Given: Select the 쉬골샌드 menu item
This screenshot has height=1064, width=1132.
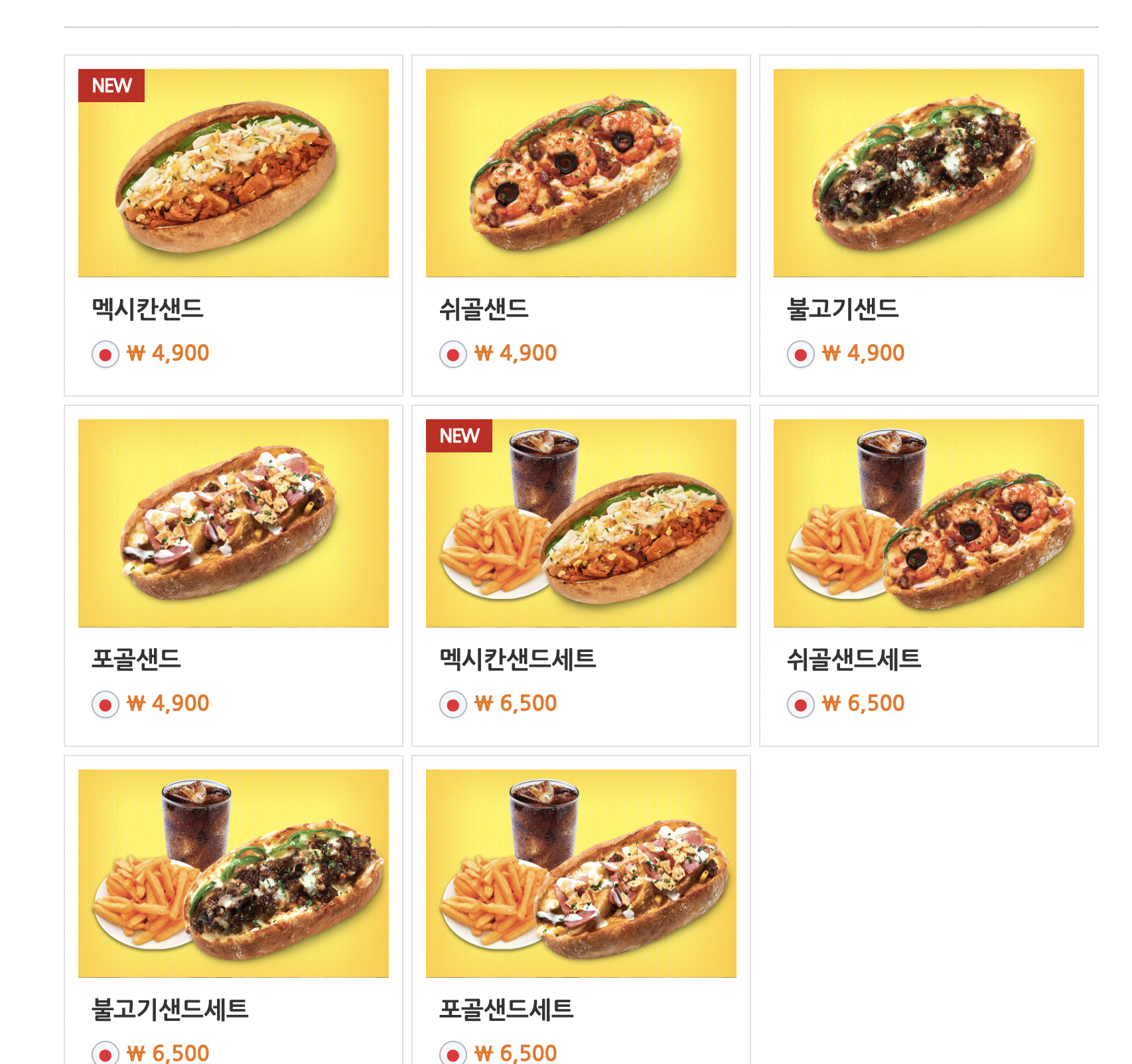Looking at the screenshot, I should (x=581, y=226).
